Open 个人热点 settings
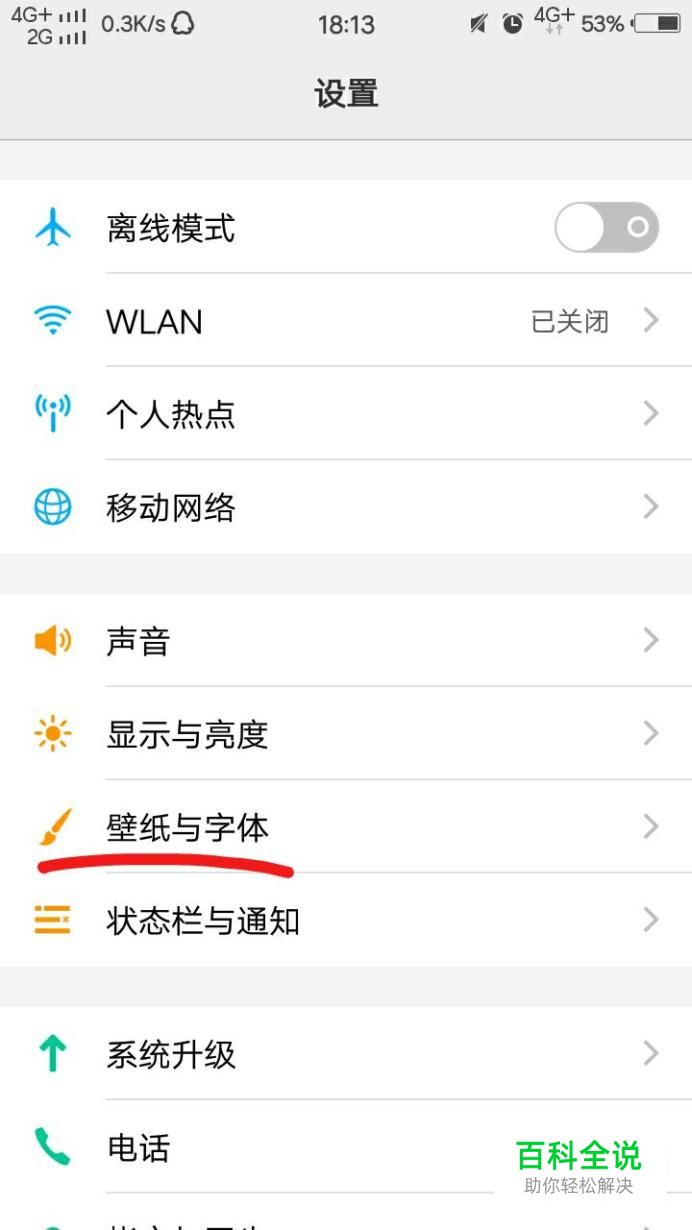The height and width of the screenshot is (1230, 692). [x=346, y=414]
